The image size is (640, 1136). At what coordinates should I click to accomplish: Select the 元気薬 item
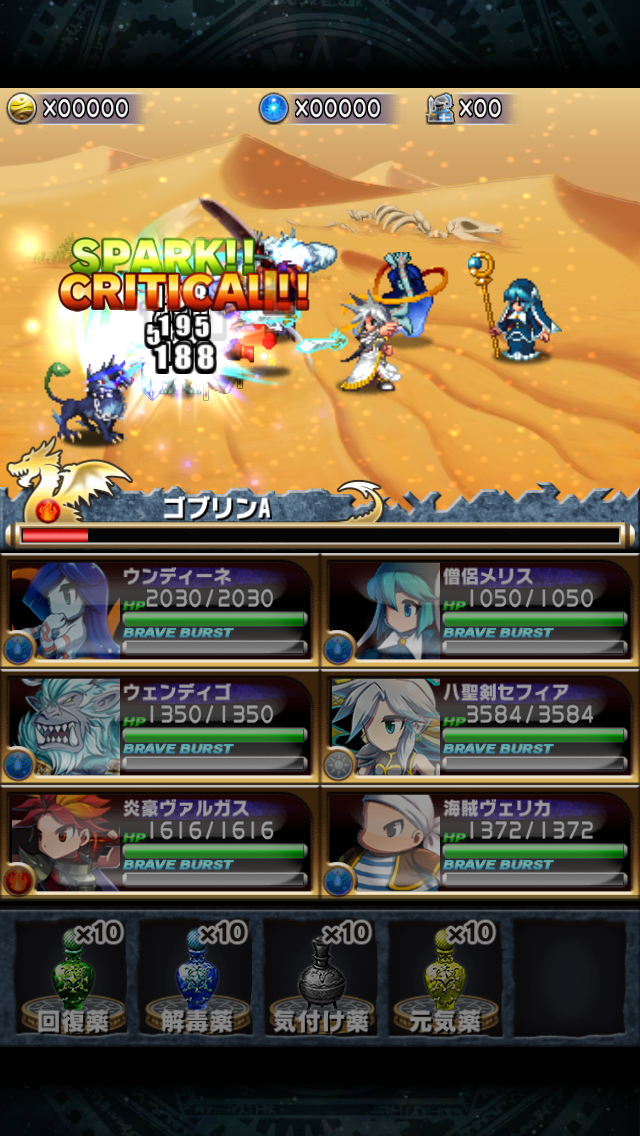(444, 976)
